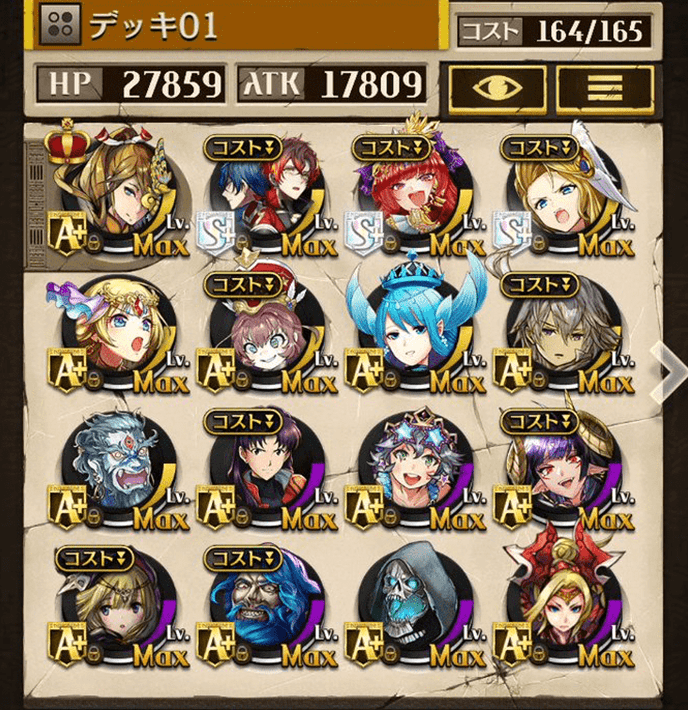Open the blue-haired horned girl card

pos(412,330)
